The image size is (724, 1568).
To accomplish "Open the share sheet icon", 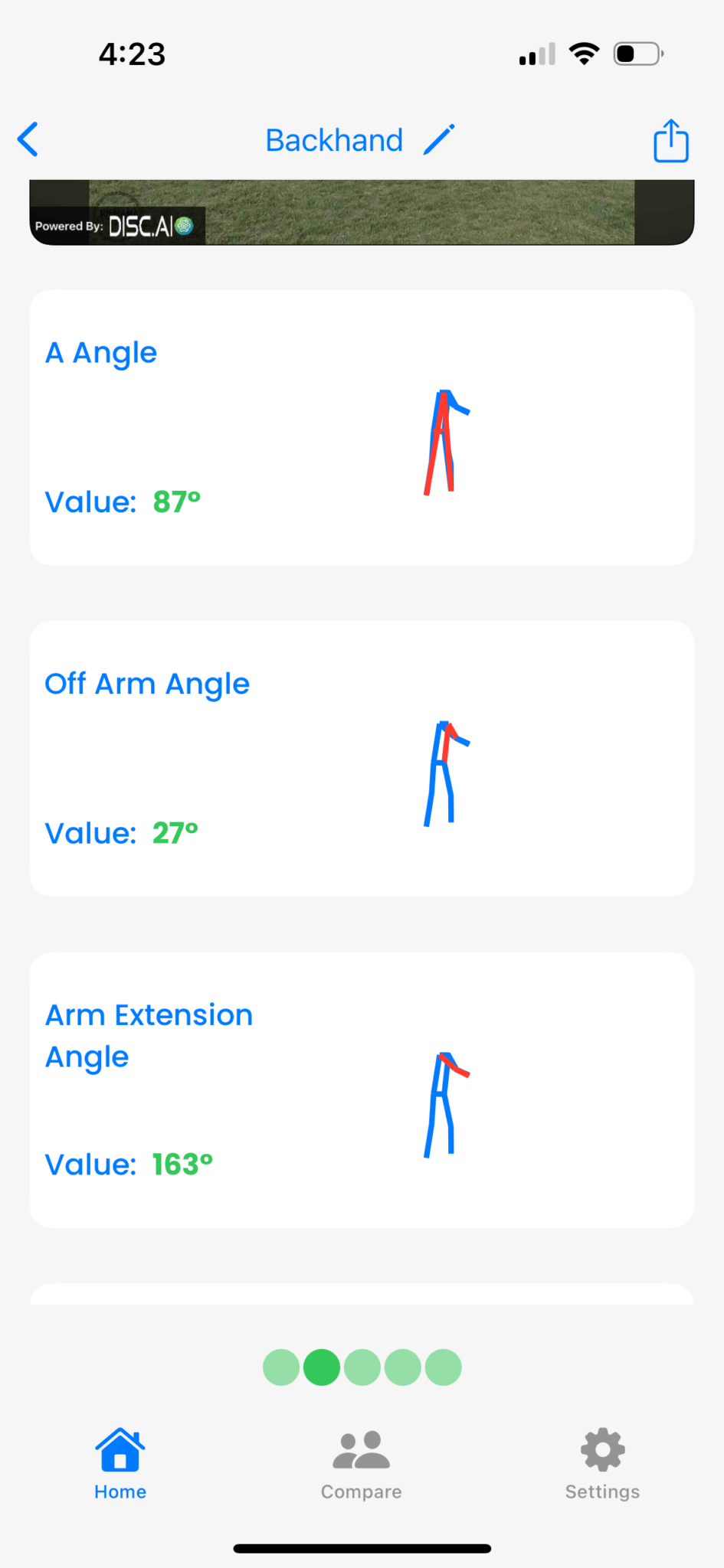I will pyautogui.click(x=670, y=139).
